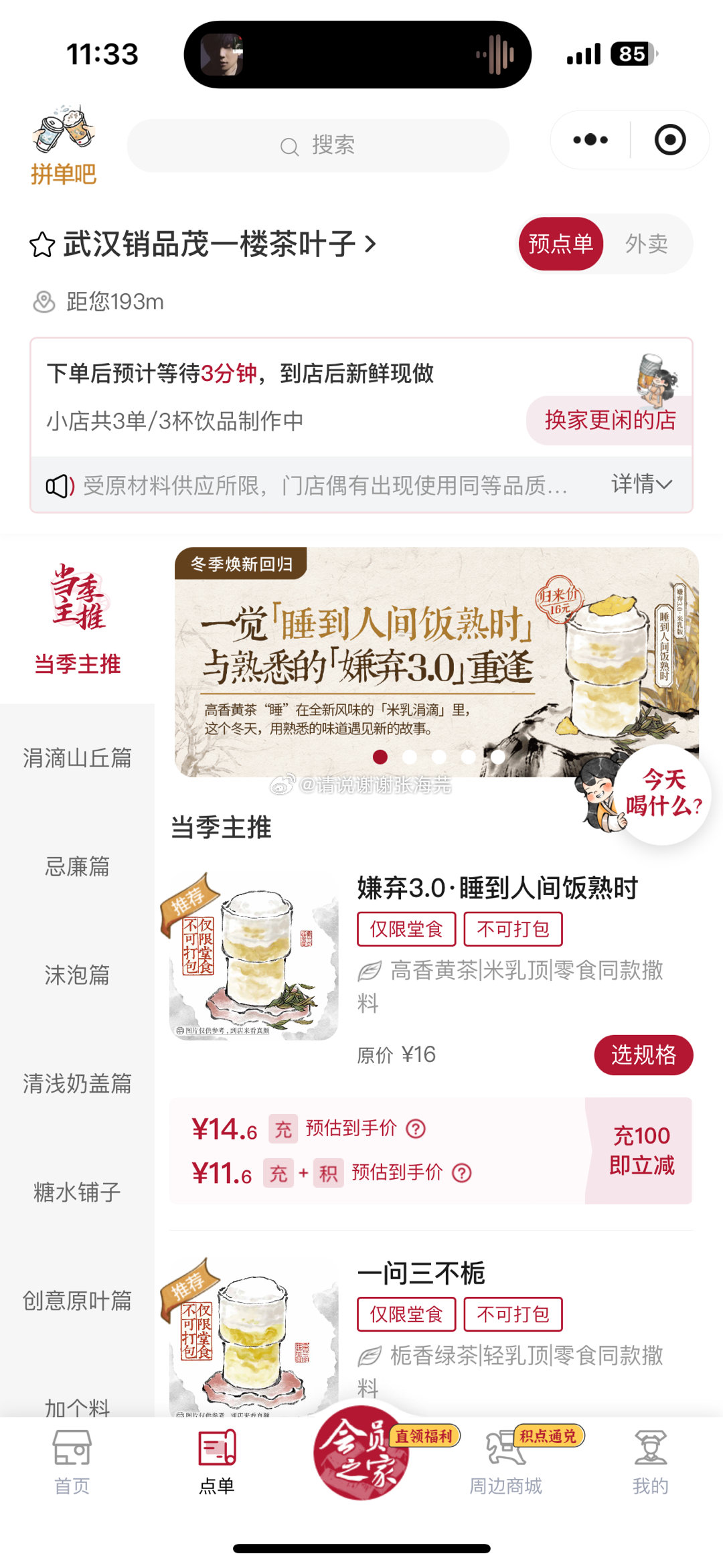Tap 换家更闲的店 button
Image resolution: width=723 pixels, height=1568 pixels.
pos(609,420)
